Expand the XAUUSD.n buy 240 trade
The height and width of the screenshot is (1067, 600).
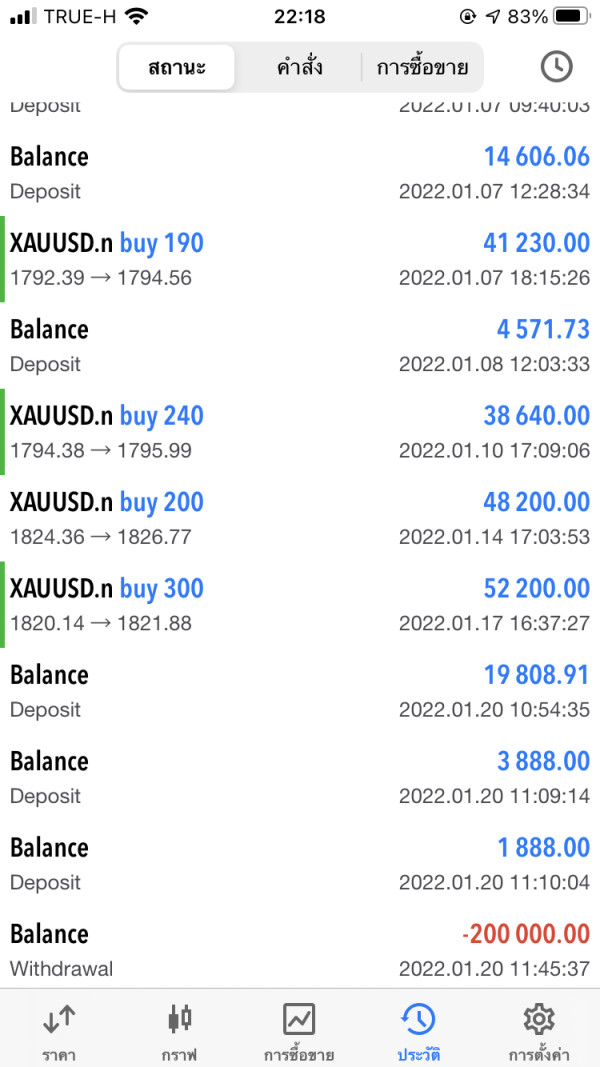tap(300, 432)
